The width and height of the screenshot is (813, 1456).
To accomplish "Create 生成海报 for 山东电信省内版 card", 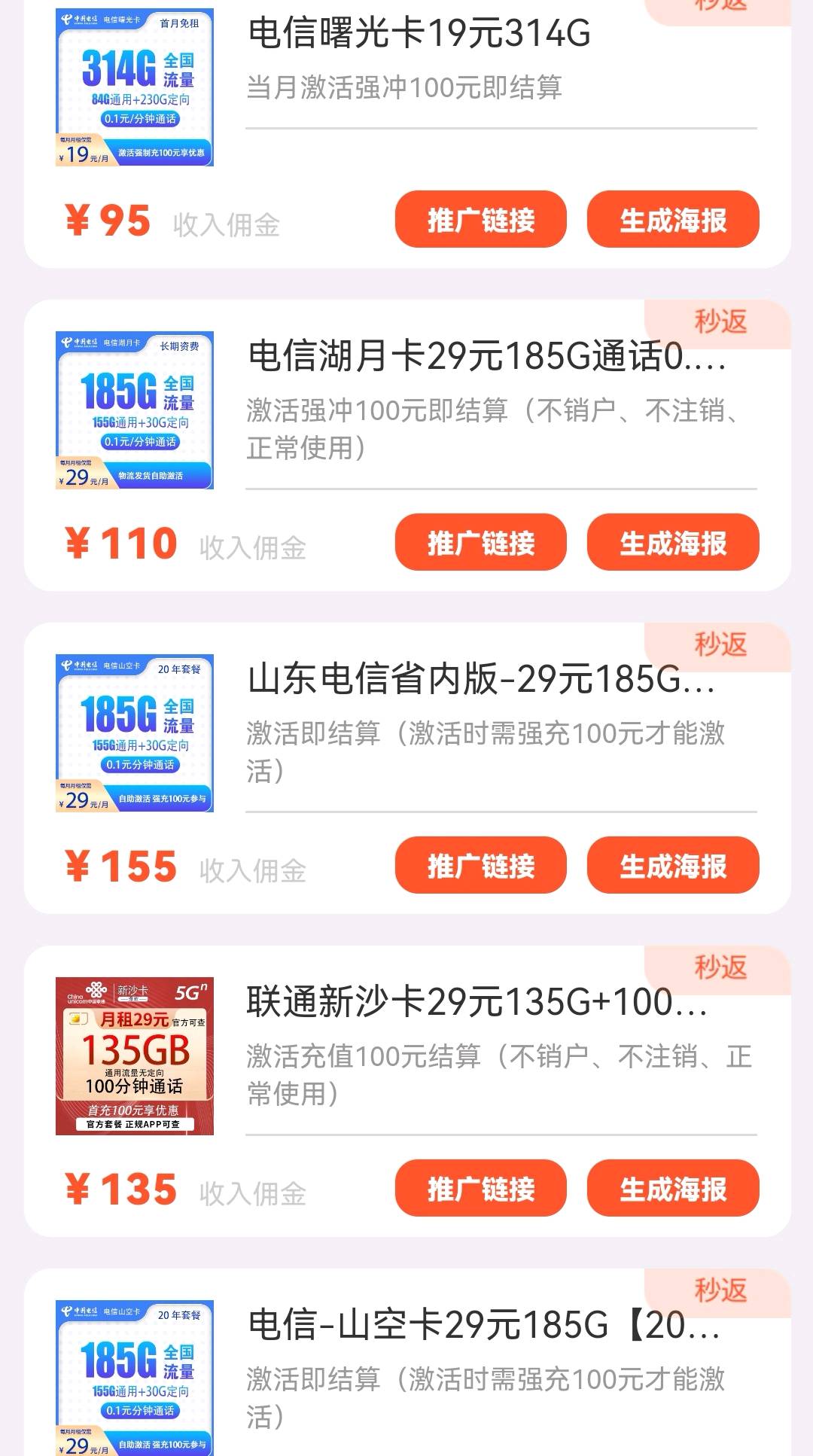I will click(673, 866).
